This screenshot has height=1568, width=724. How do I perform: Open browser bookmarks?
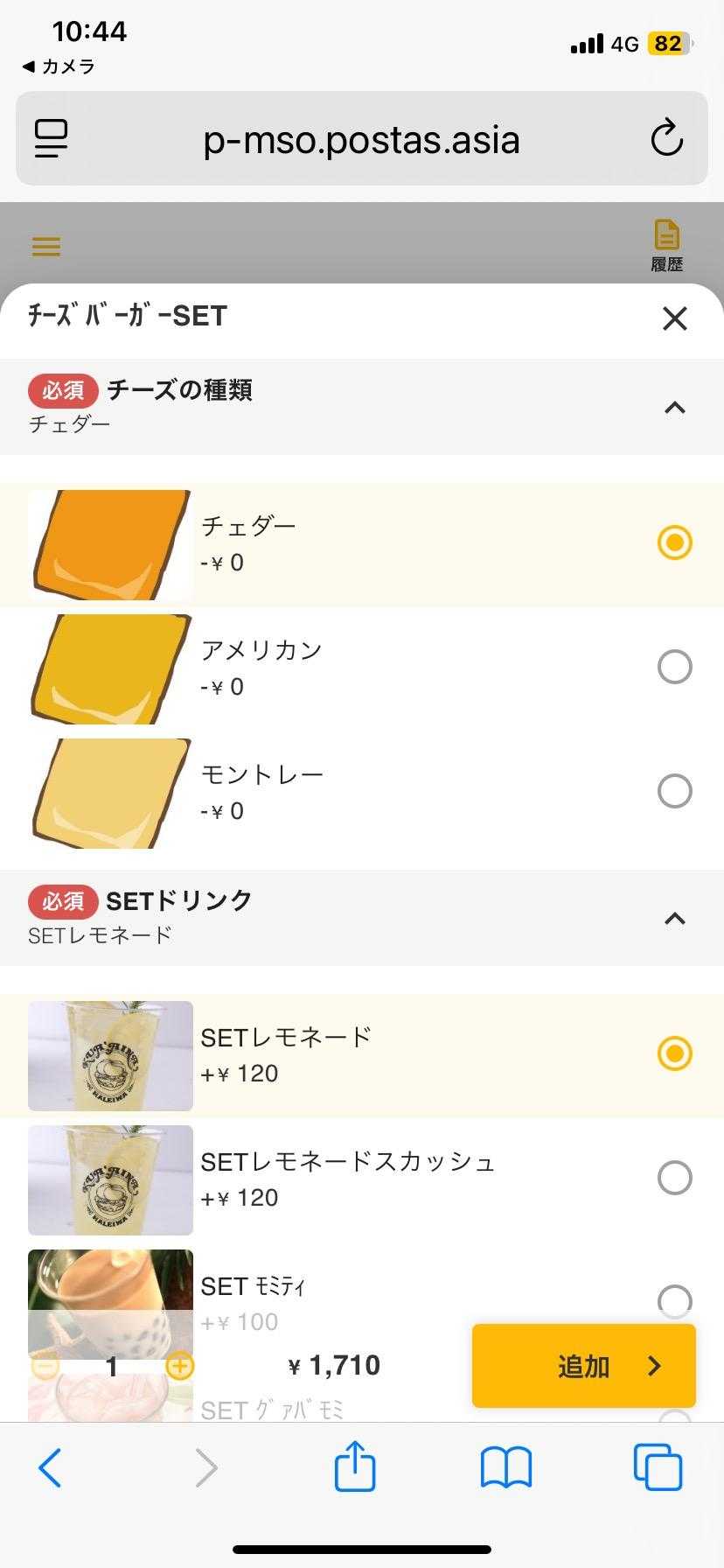505,1467
